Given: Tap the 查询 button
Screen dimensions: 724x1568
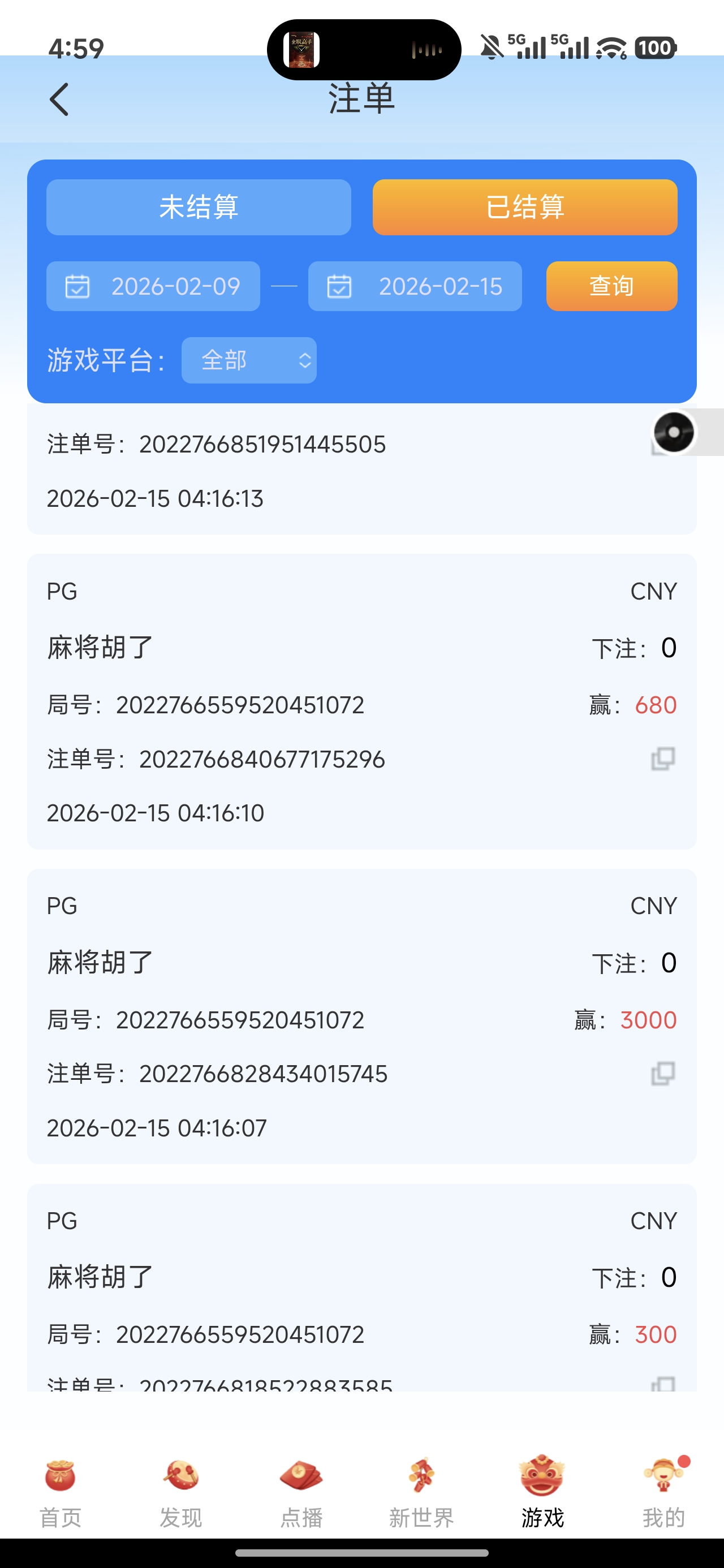Looking at the screenshot, I should 611,286.
